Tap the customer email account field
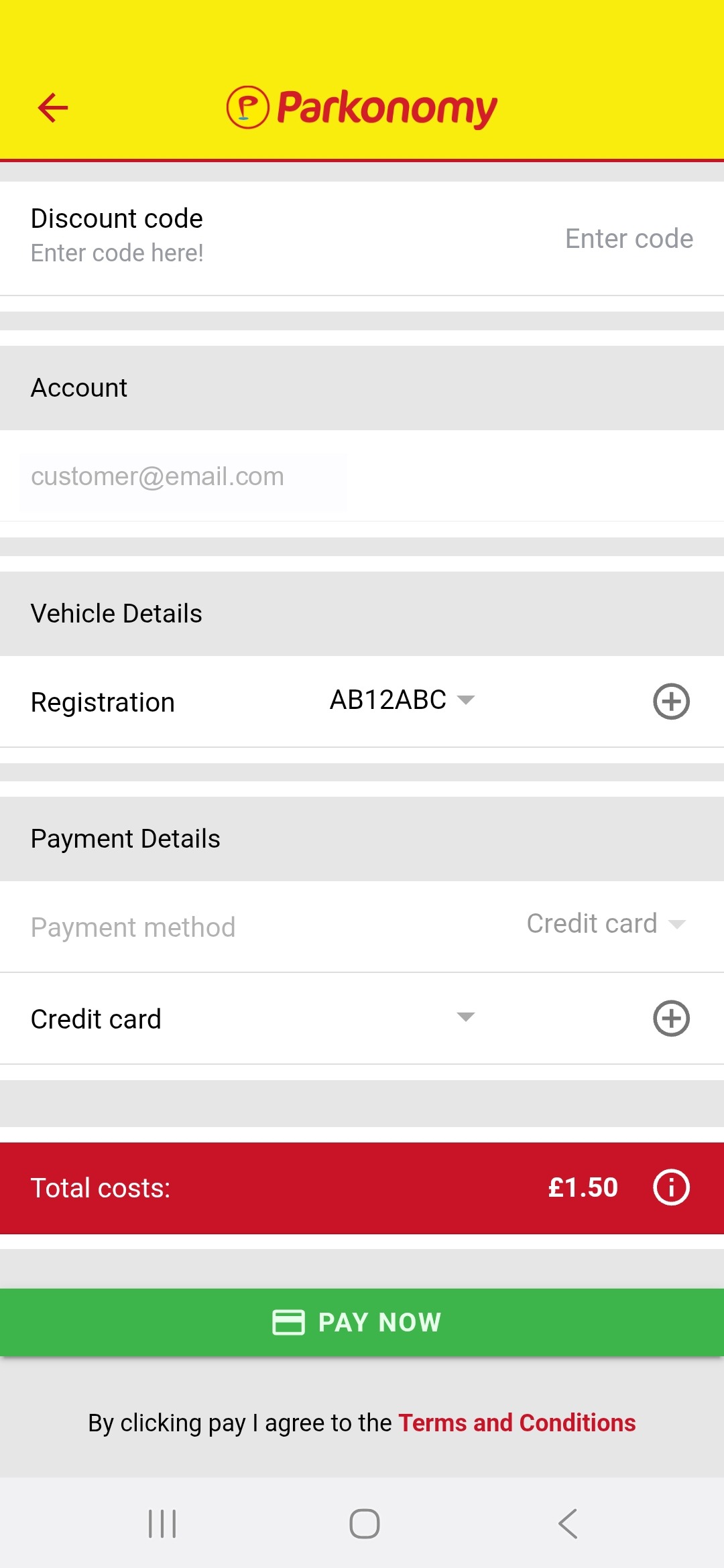 182,476
